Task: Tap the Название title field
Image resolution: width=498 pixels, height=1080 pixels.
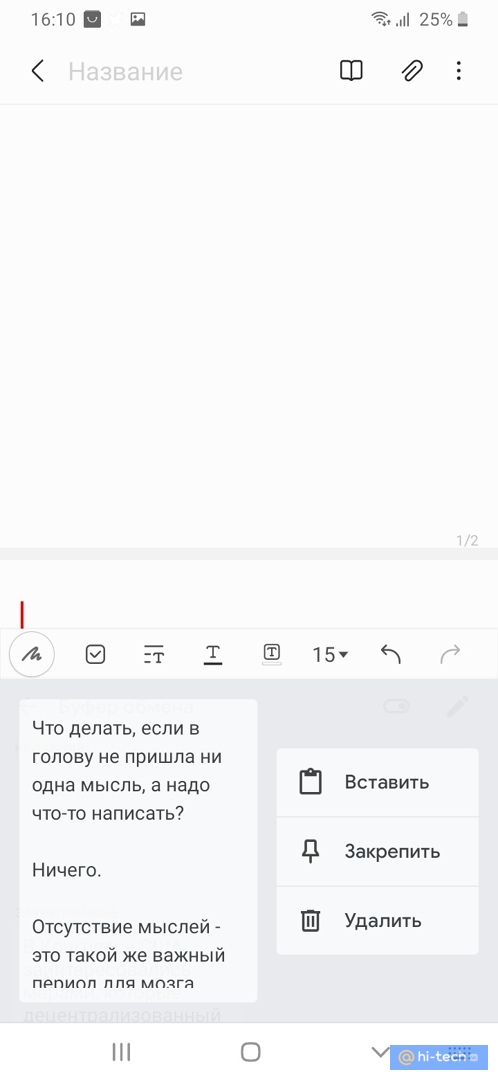Action: coord(125,72)
